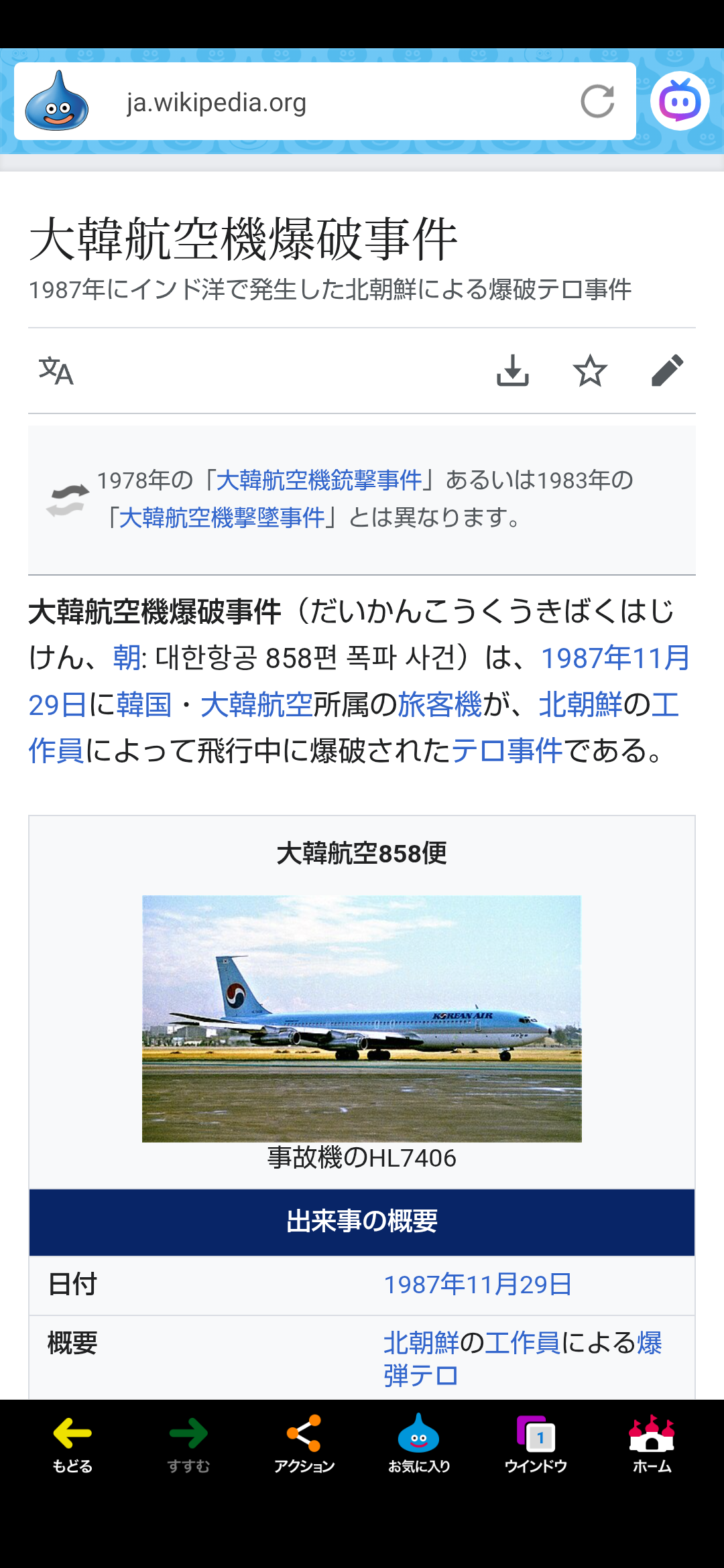
Task: Open the purple robot assistant icon
Action: [x=679, y=101]
